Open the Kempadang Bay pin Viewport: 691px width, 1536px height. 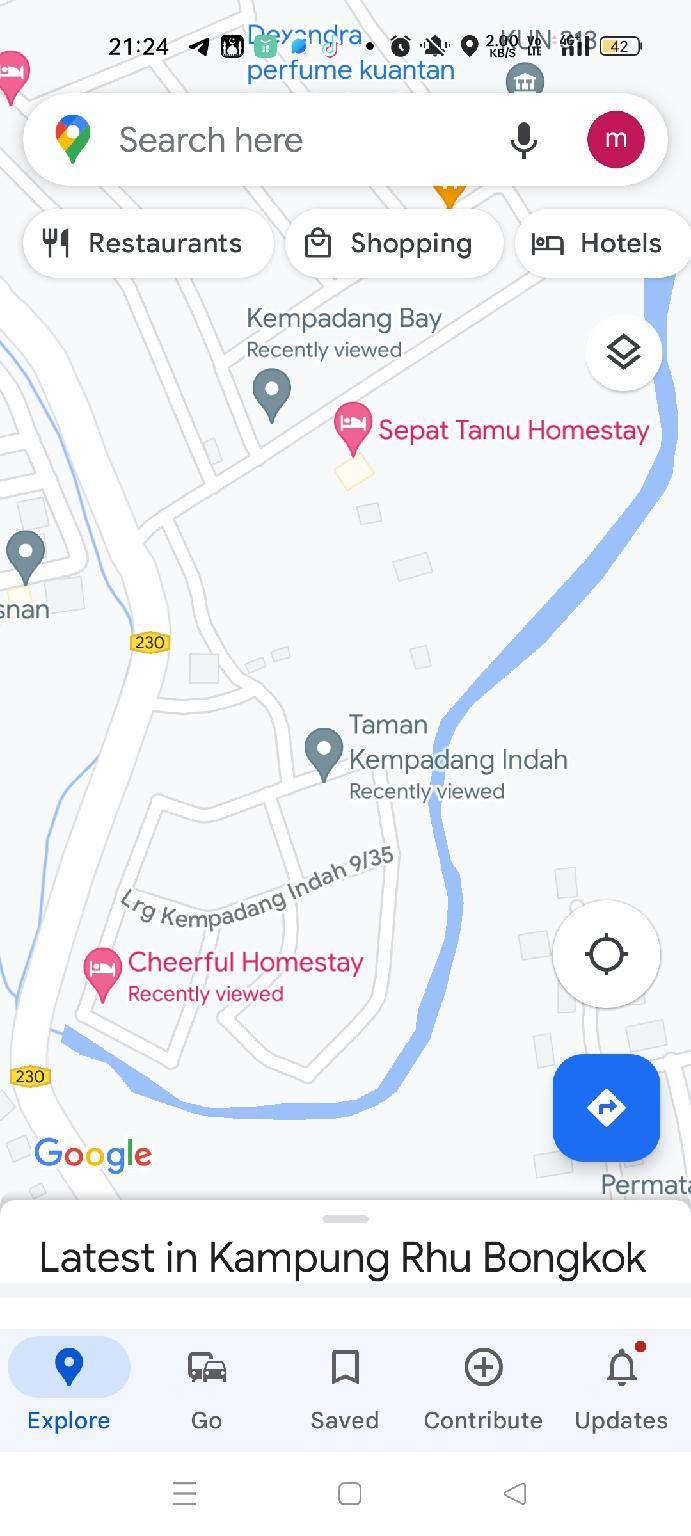point(271,394)
